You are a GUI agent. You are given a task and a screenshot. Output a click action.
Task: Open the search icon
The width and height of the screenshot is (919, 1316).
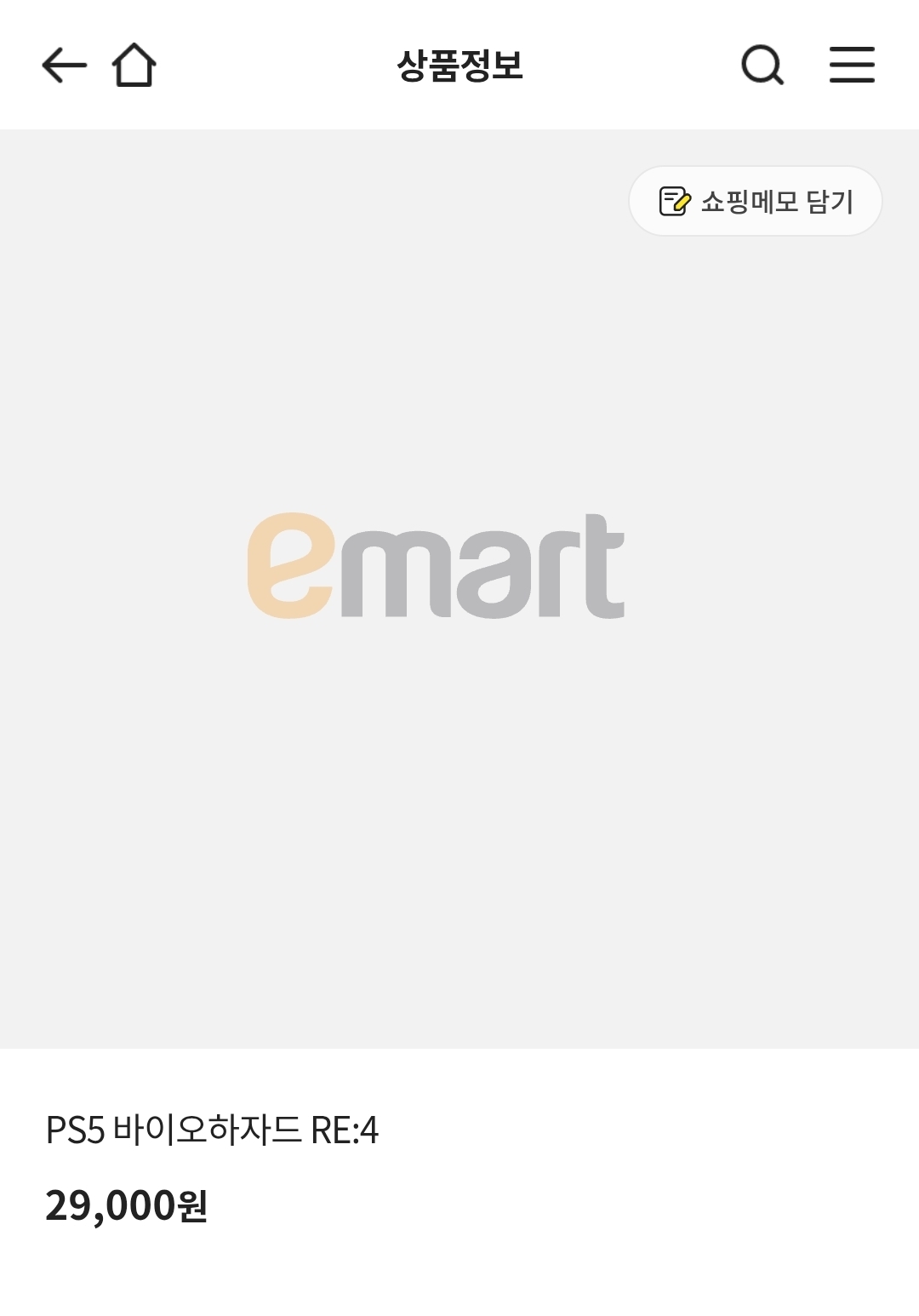coord(762,66)
